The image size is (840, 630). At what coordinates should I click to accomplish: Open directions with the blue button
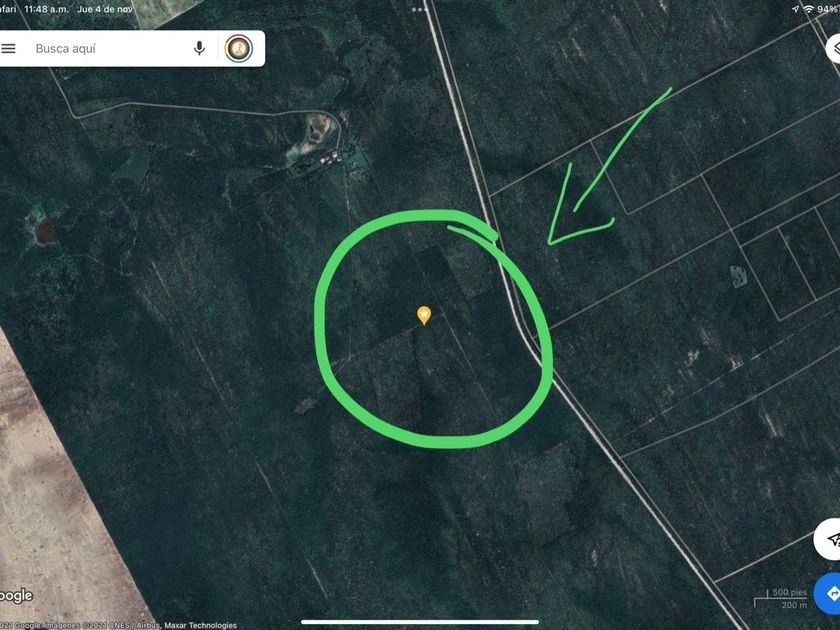[828, 593]
